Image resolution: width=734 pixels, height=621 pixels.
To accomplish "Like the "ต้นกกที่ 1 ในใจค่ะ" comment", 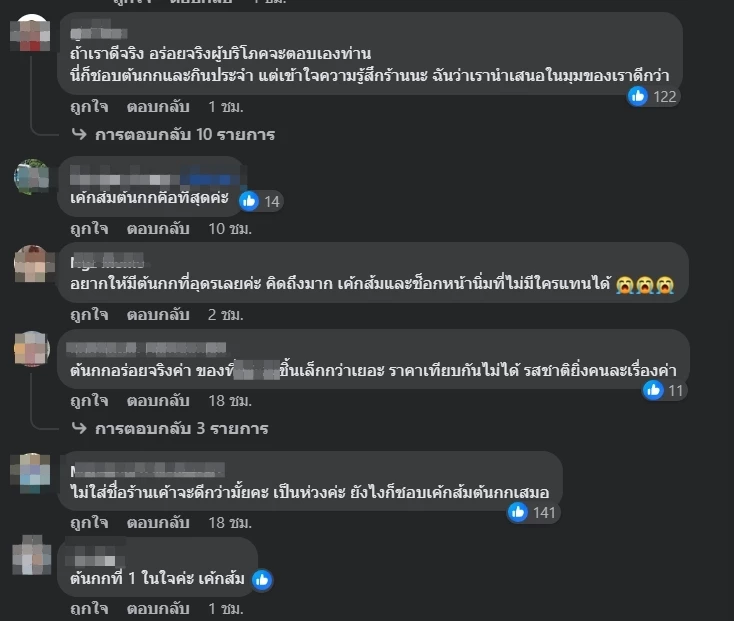I will click(x=89, y=608).
